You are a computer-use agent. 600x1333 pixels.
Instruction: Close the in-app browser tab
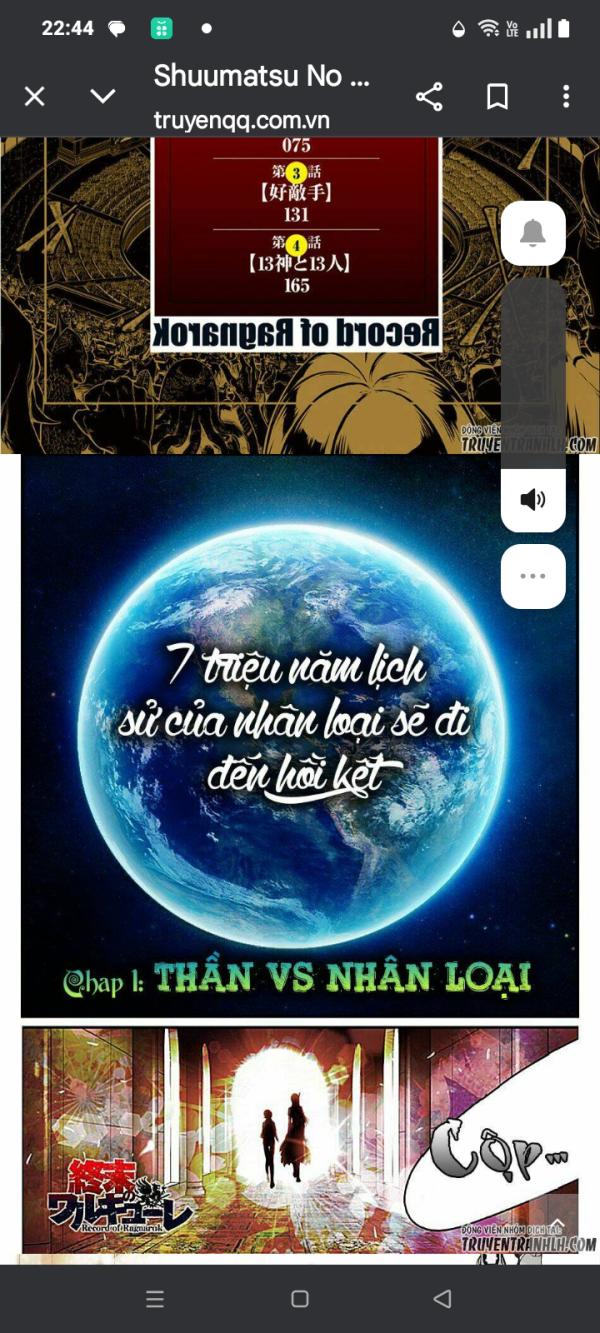click(x=35, y=96)
